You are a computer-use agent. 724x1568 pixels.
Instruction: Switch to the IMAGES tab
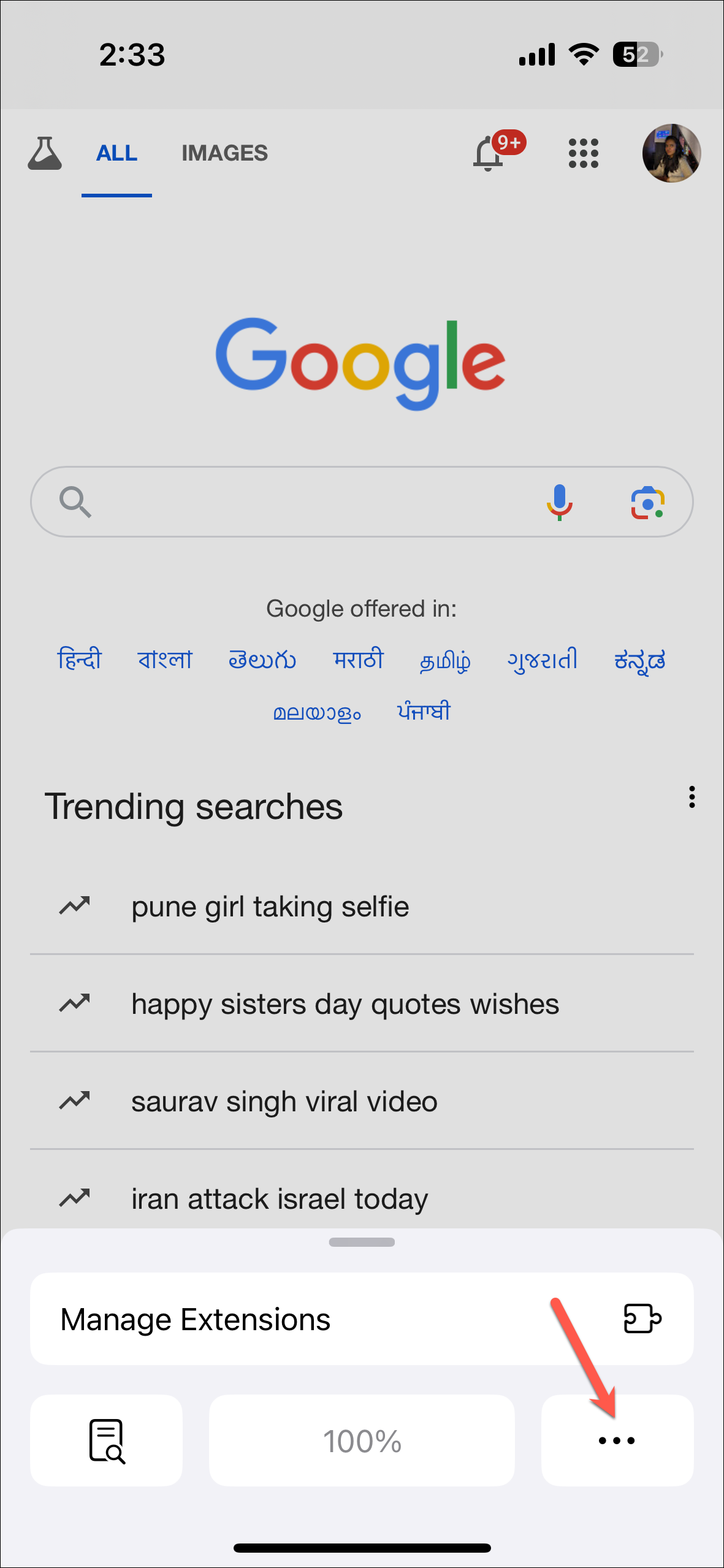click(224, 153)
